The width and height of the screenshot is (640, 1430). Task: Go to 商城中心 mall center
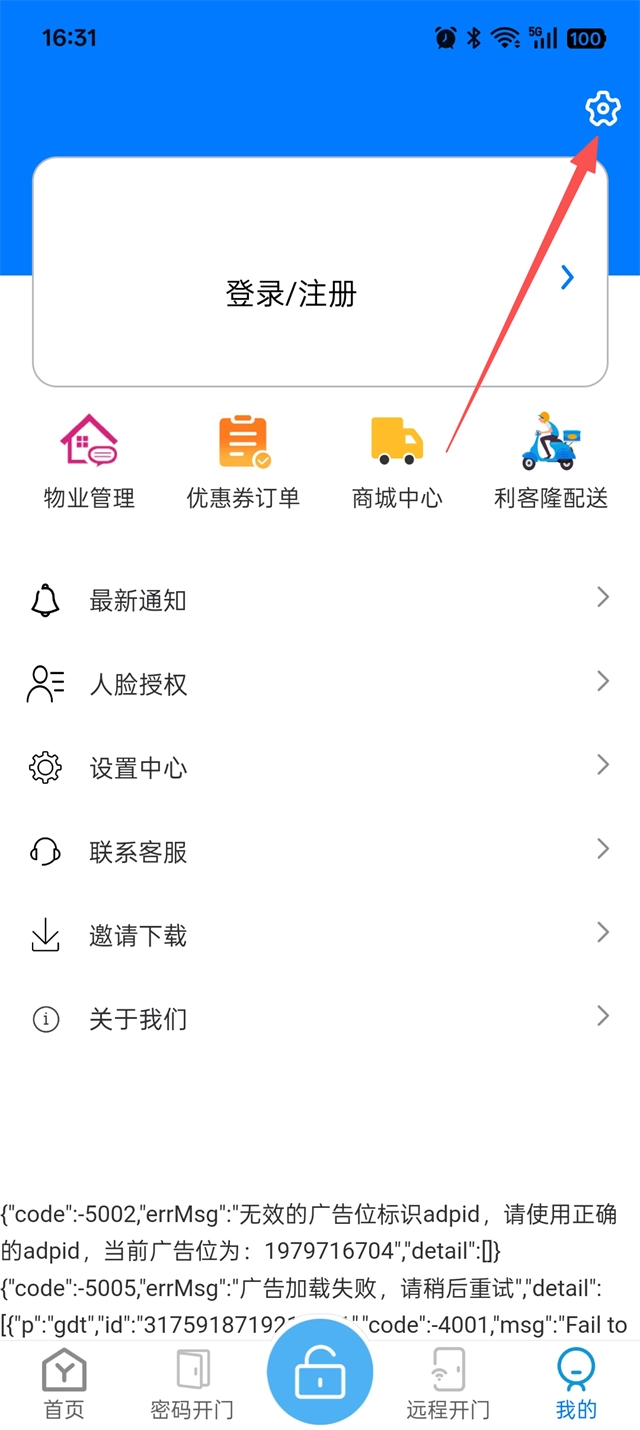(397, 462)
